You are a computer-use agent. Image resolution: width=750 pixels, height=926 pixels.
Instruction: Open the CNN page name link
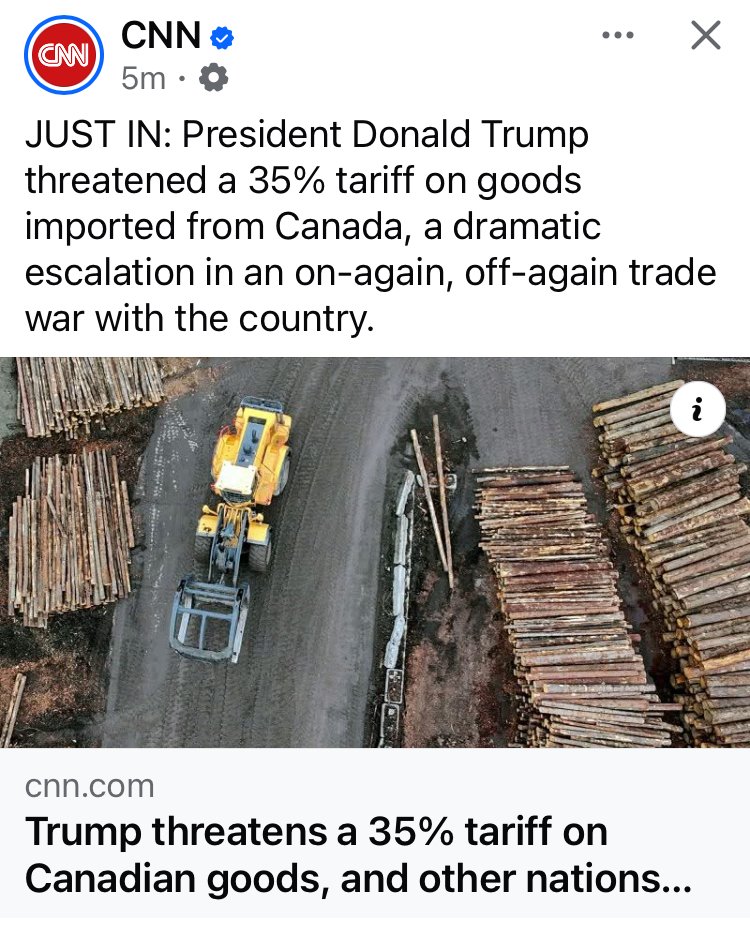pyautogui.click(x=162, y=37)
